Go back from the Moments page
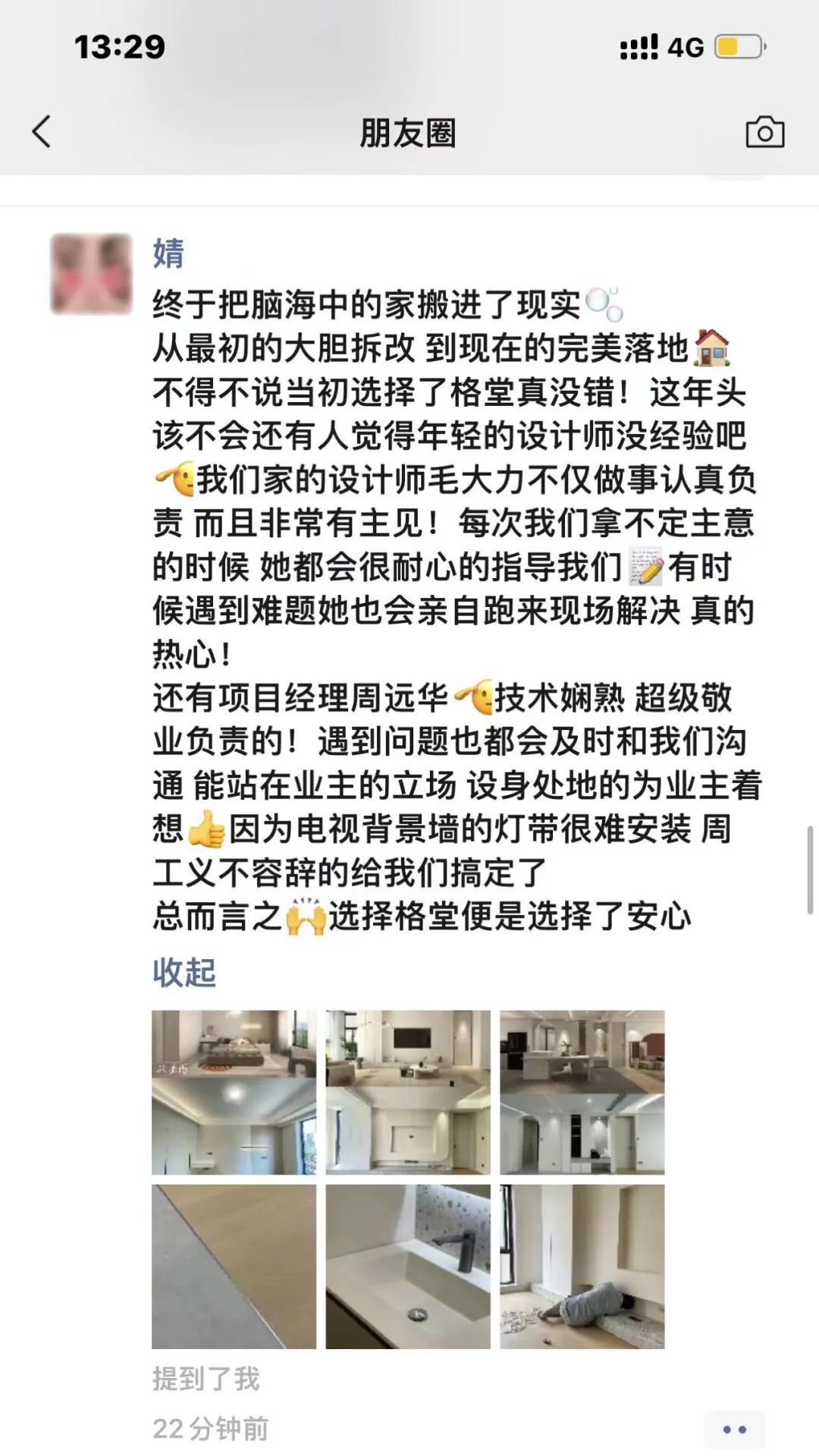The image size is (819, 1456). click(42, 132)
